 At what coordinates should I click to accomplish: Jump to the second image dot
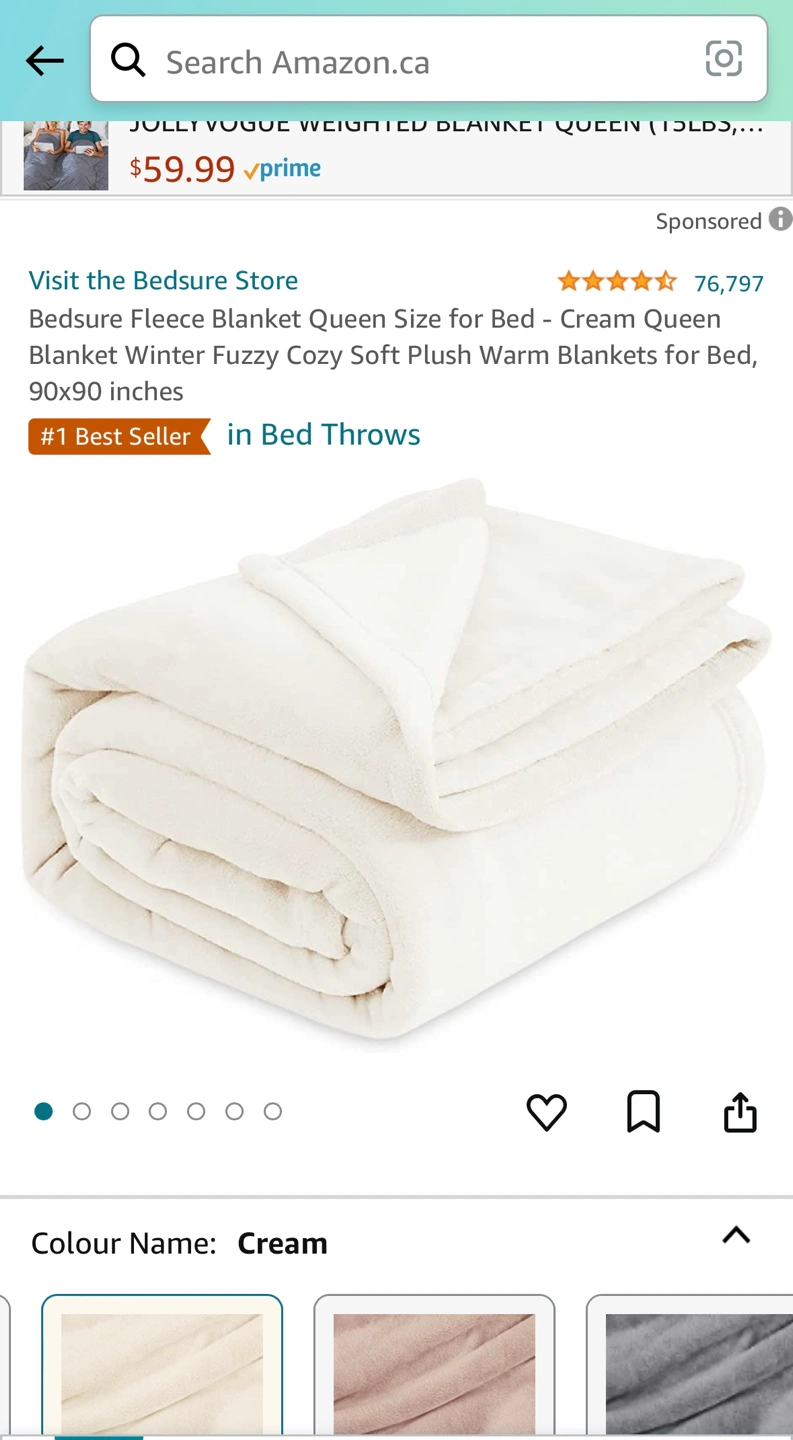[82, 1112]
